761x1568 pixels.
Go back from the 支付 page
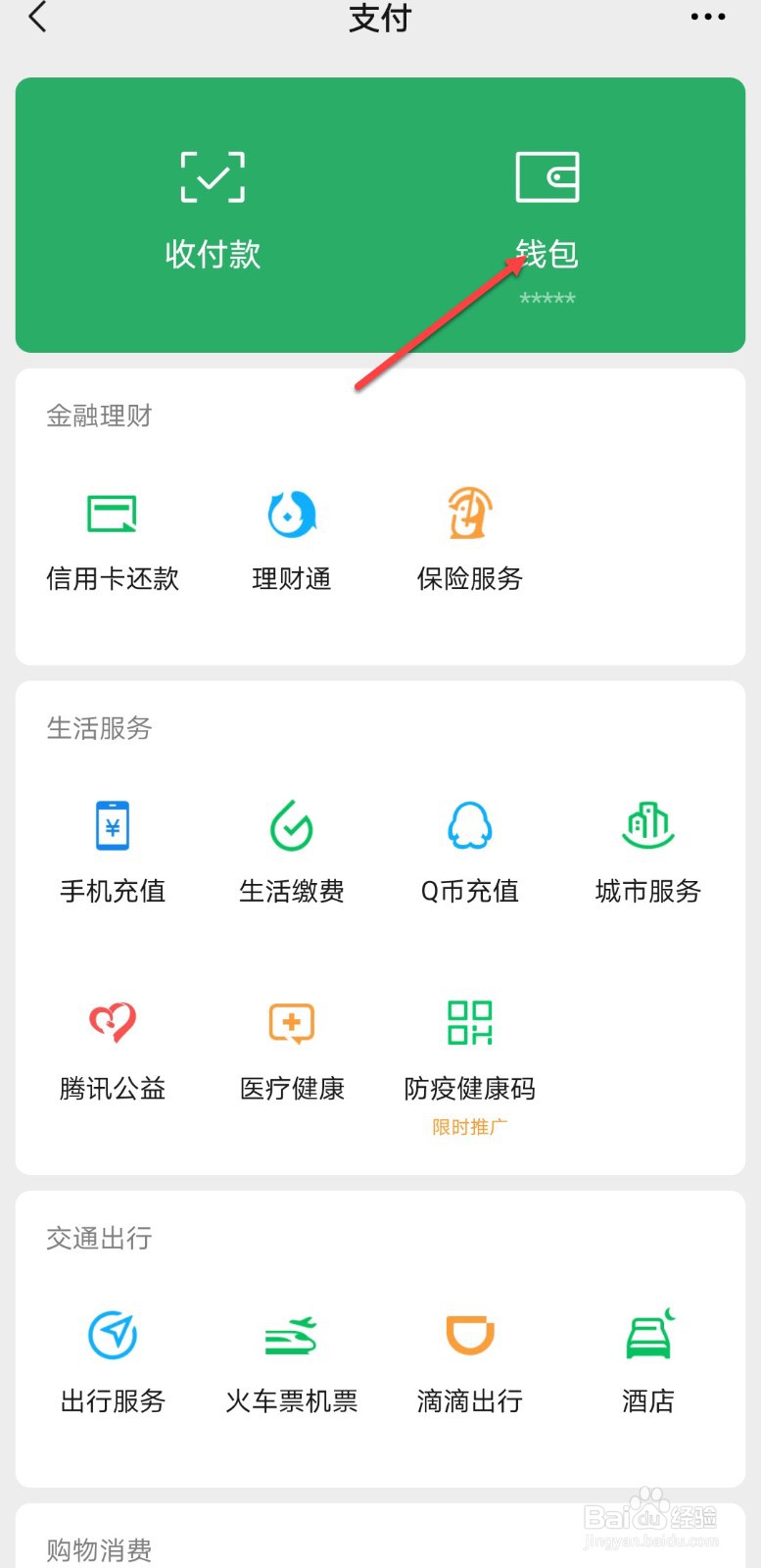click(37, 17)
